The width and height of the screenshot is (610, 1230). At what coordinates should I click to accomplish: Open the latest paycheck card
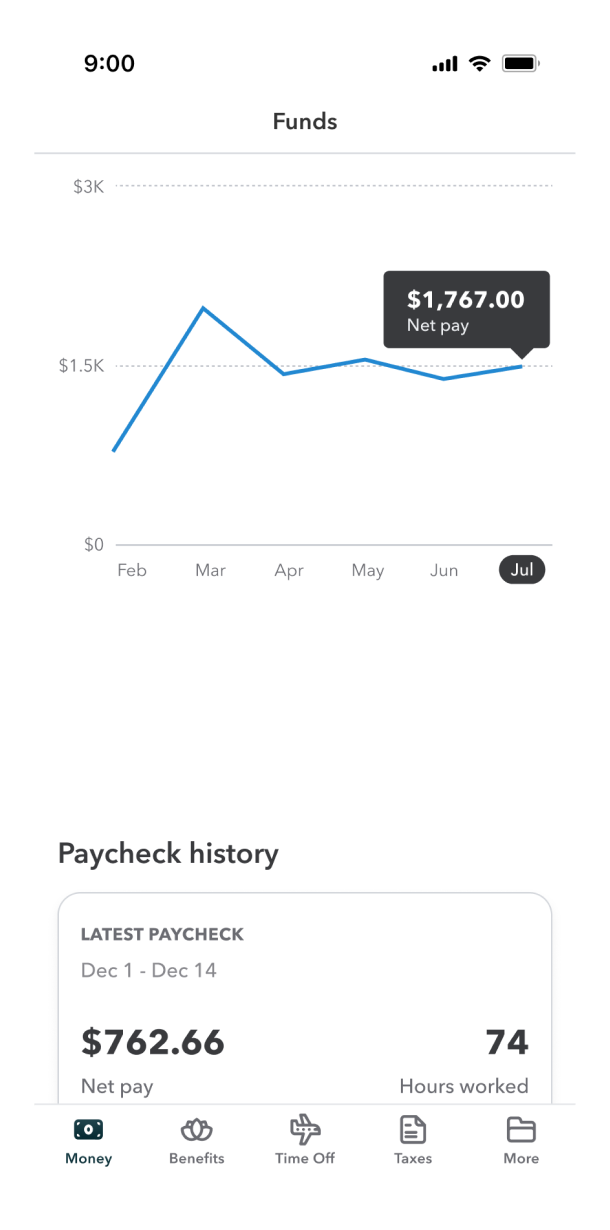[x=305, y=998]
